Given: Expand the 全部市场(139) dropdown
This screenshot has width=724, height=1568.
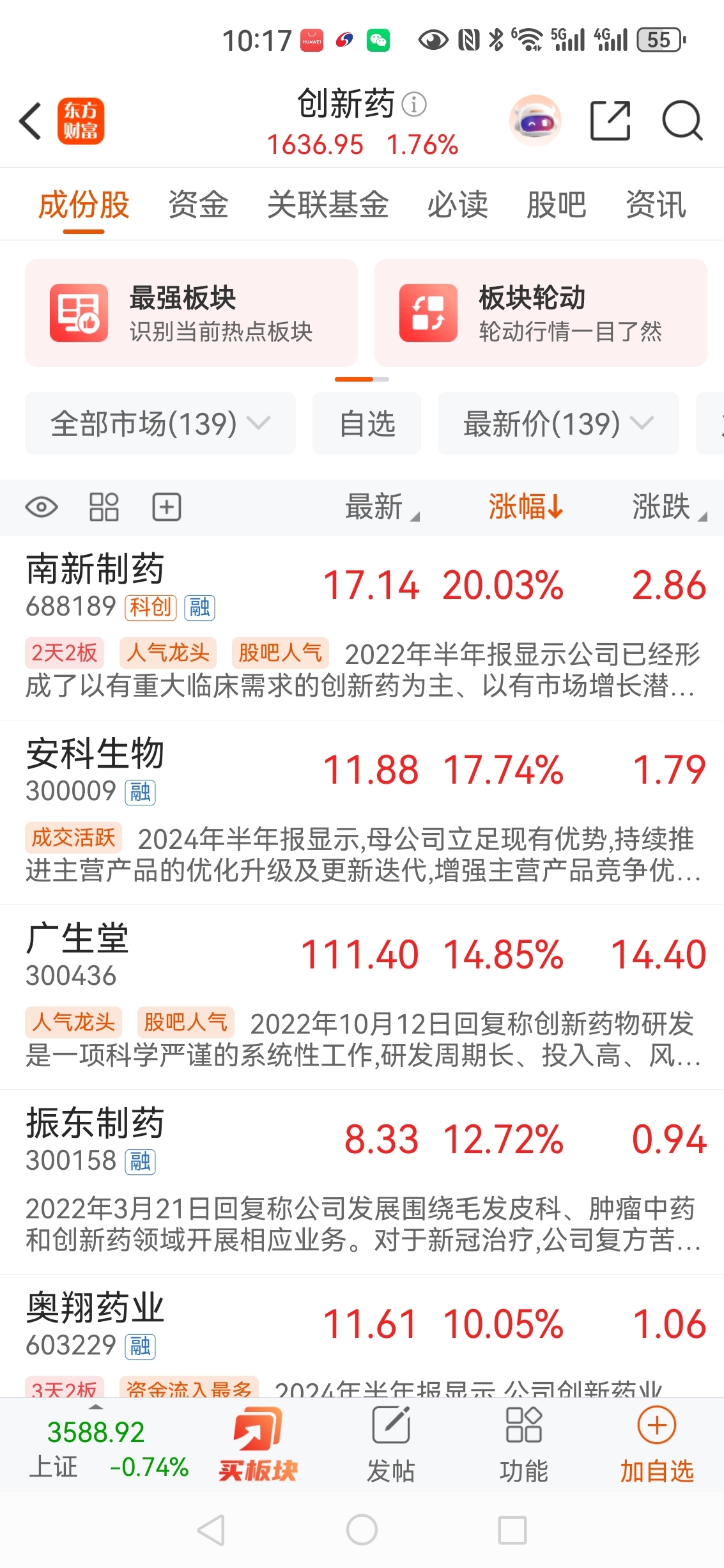Looking at the screenshot, I should [x=160, y=423].
